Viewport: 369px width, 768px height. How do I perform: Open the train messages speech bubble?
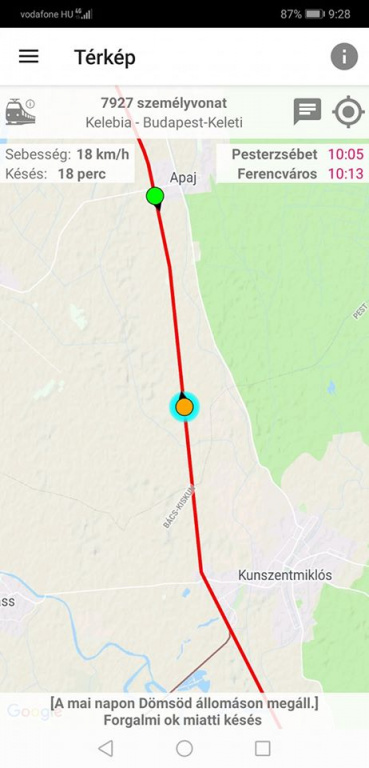(x=307, y=112)
